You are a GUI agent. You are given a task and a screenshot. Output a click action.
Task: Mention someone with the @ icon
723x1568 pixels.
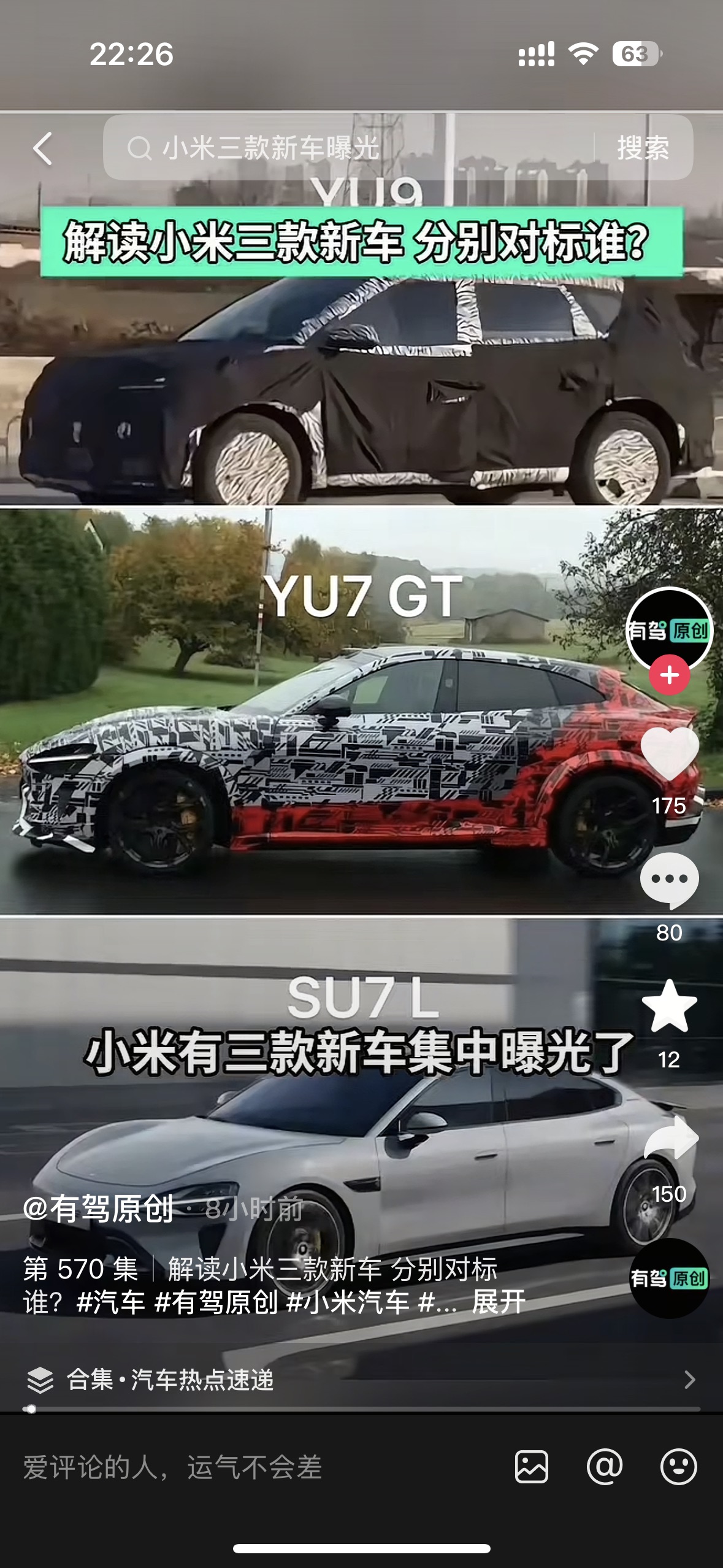tap(605, 1467)
